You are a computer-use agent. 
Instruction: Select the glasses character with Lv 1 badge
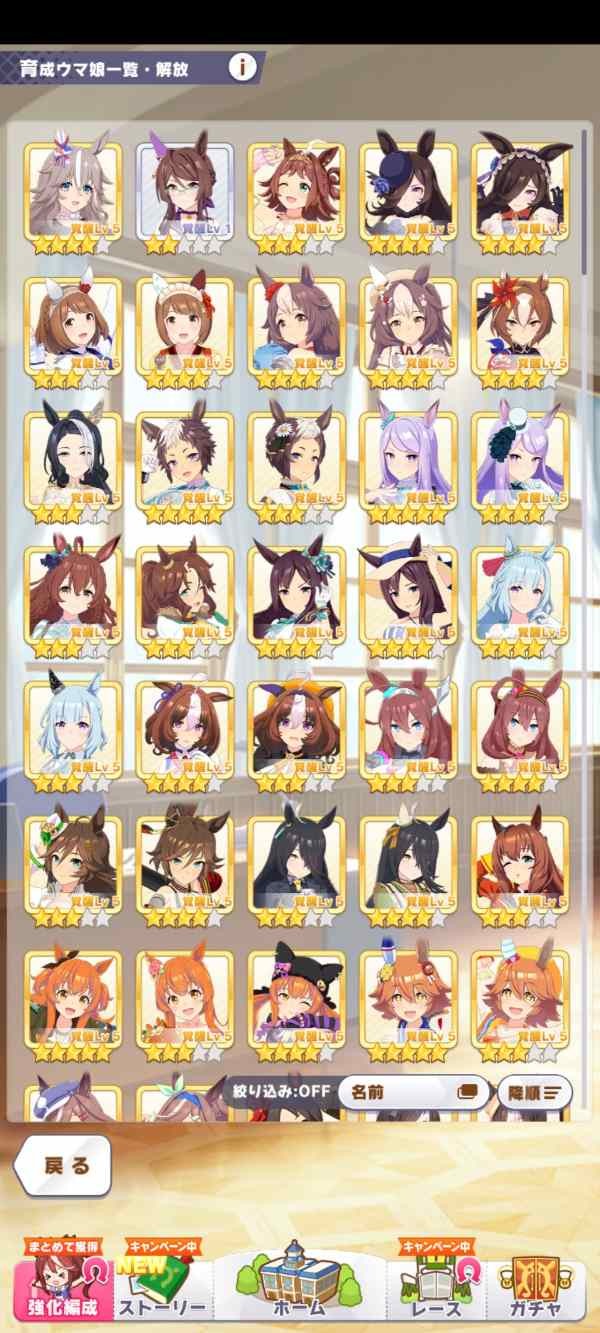tap(185, 189)
